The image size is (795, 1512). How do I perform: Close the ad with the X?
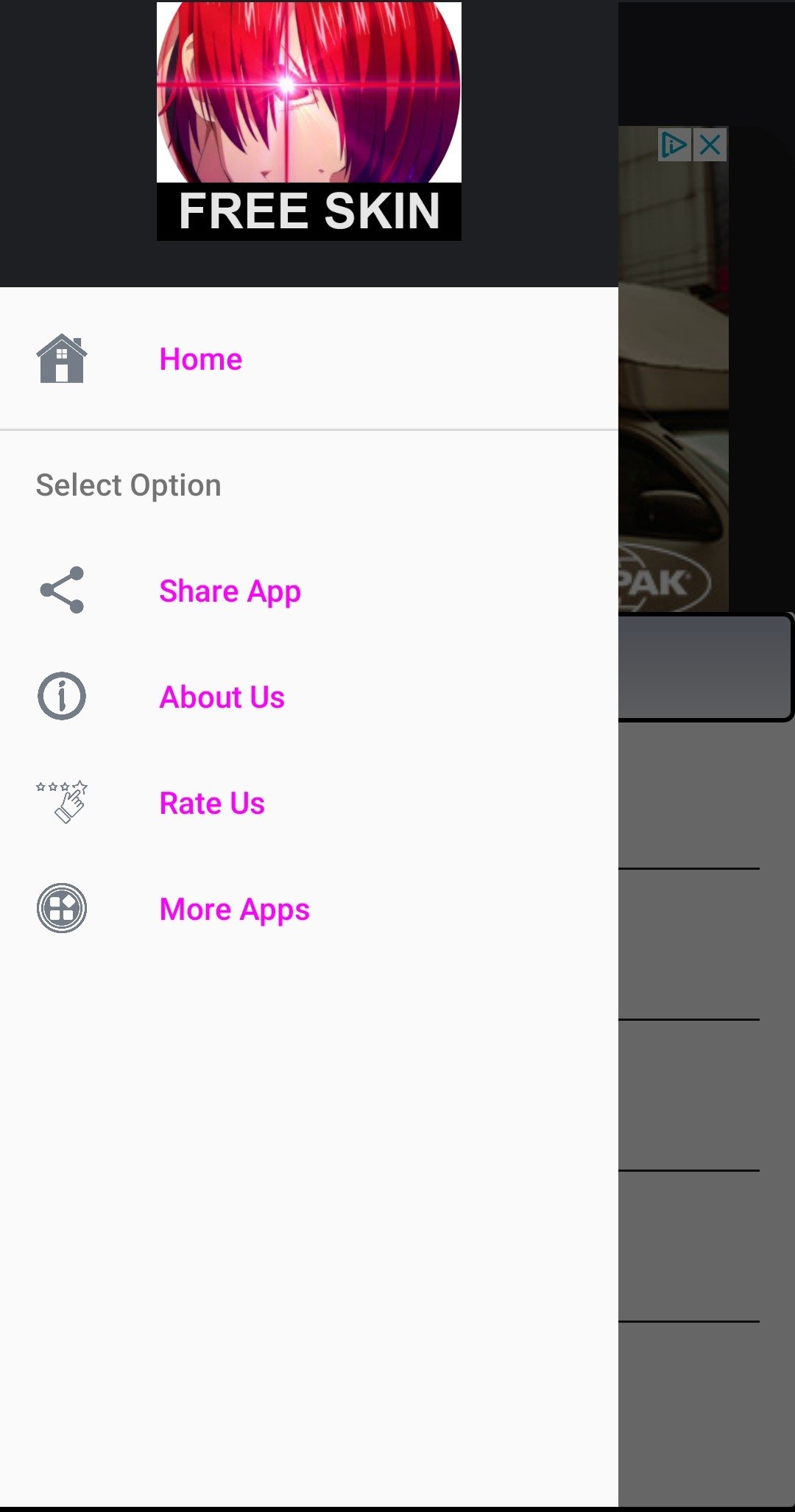click(x=710, y=145)
